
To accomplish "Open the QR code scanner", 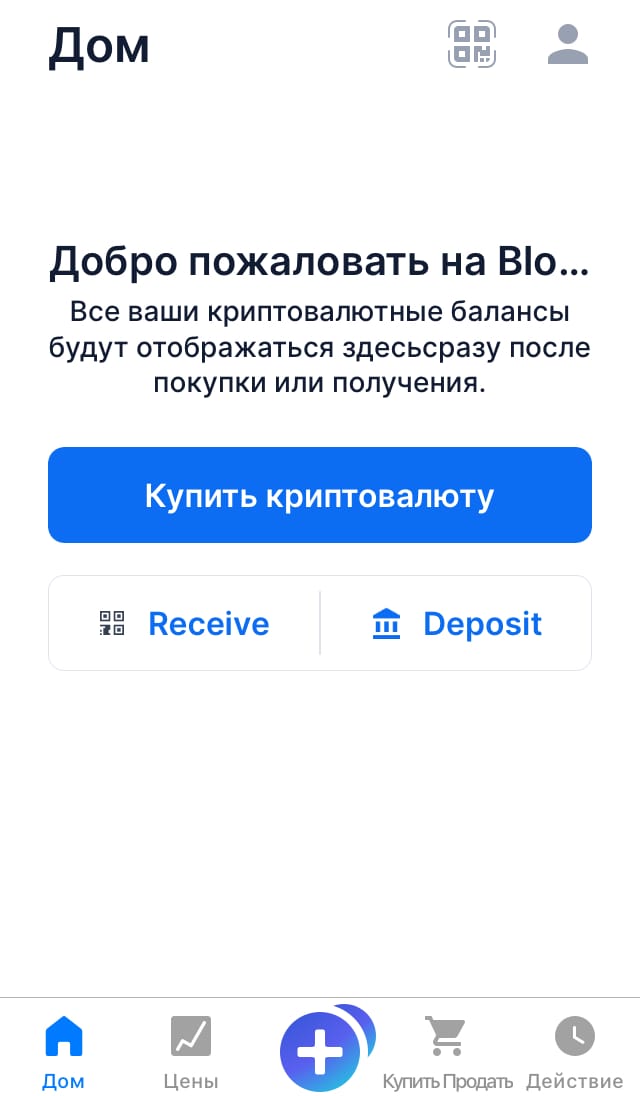I will [x=472, y=44].
